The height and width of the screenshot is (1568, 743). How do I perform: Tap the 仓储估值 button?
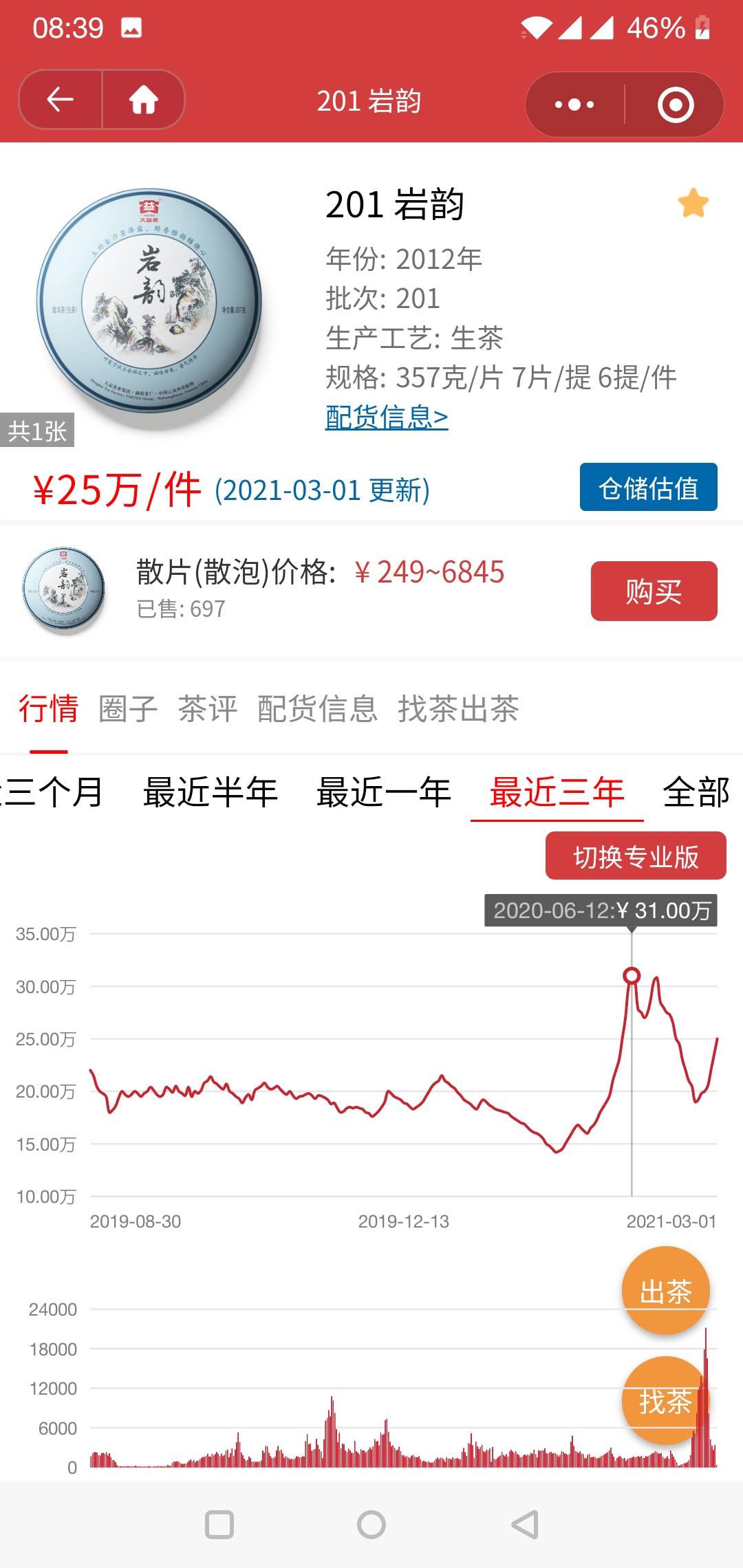(648, 487)
